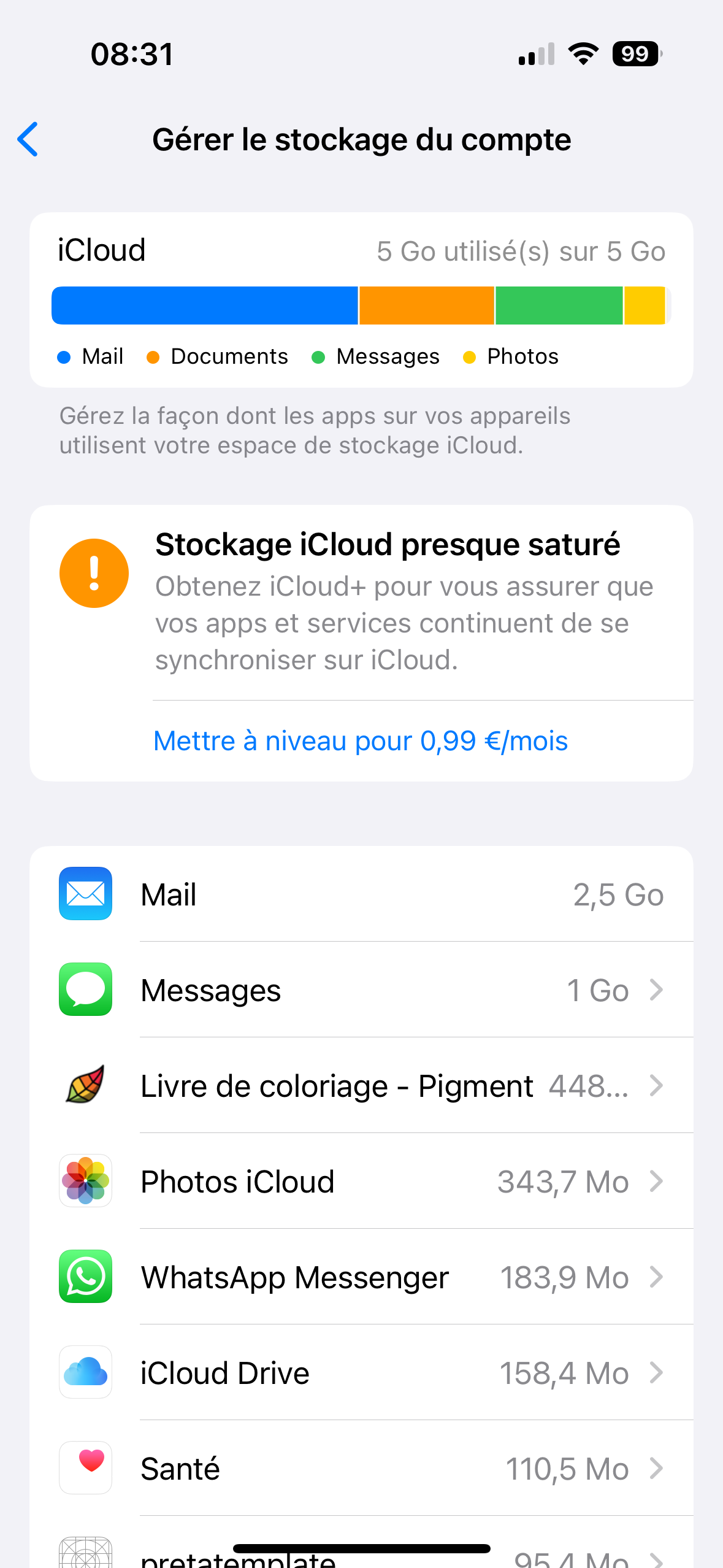The height and width of the screenshot is (1568, 723).
Task: Open Messages storage details
Action: 361,990
